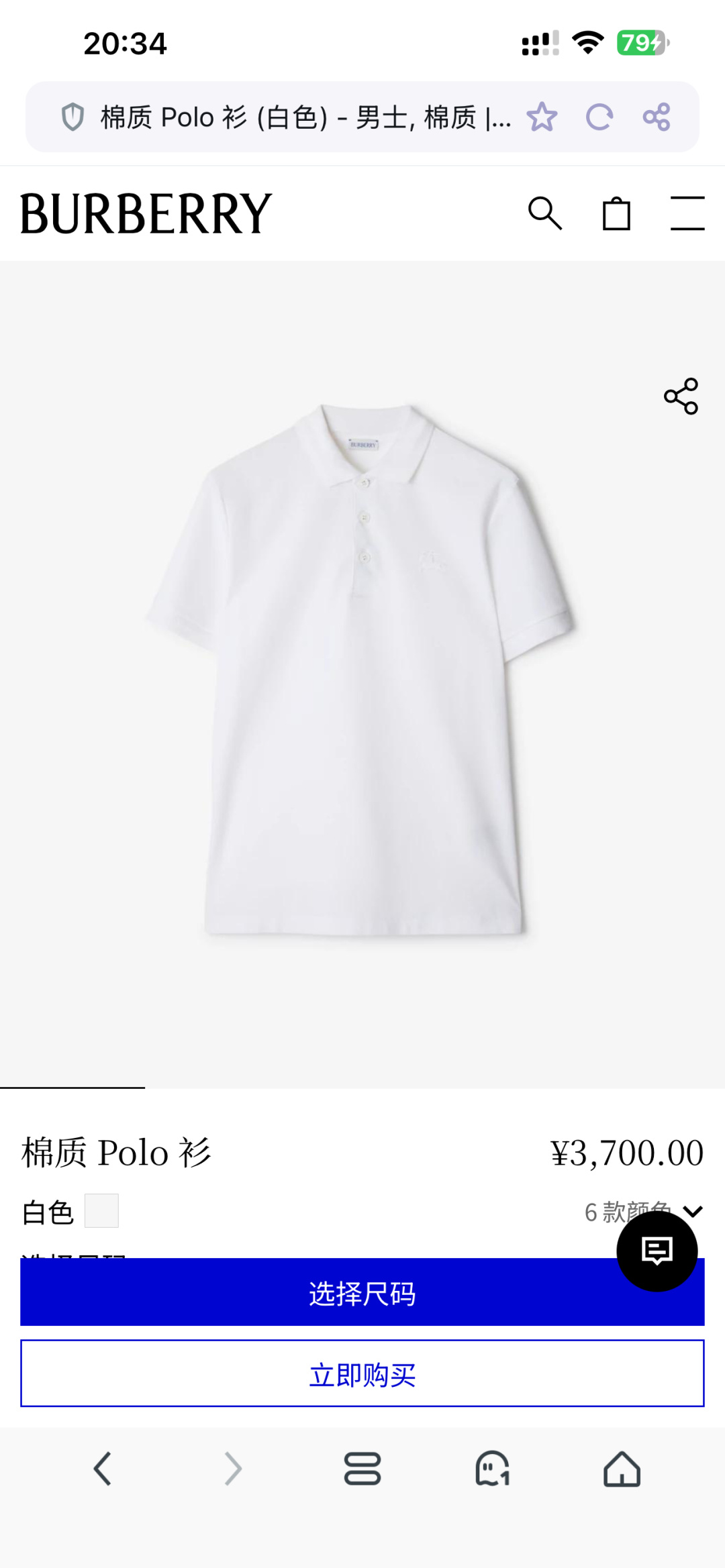Go to the browser home page
Screen dimensions: 725x1568
tap(622, 1469)
